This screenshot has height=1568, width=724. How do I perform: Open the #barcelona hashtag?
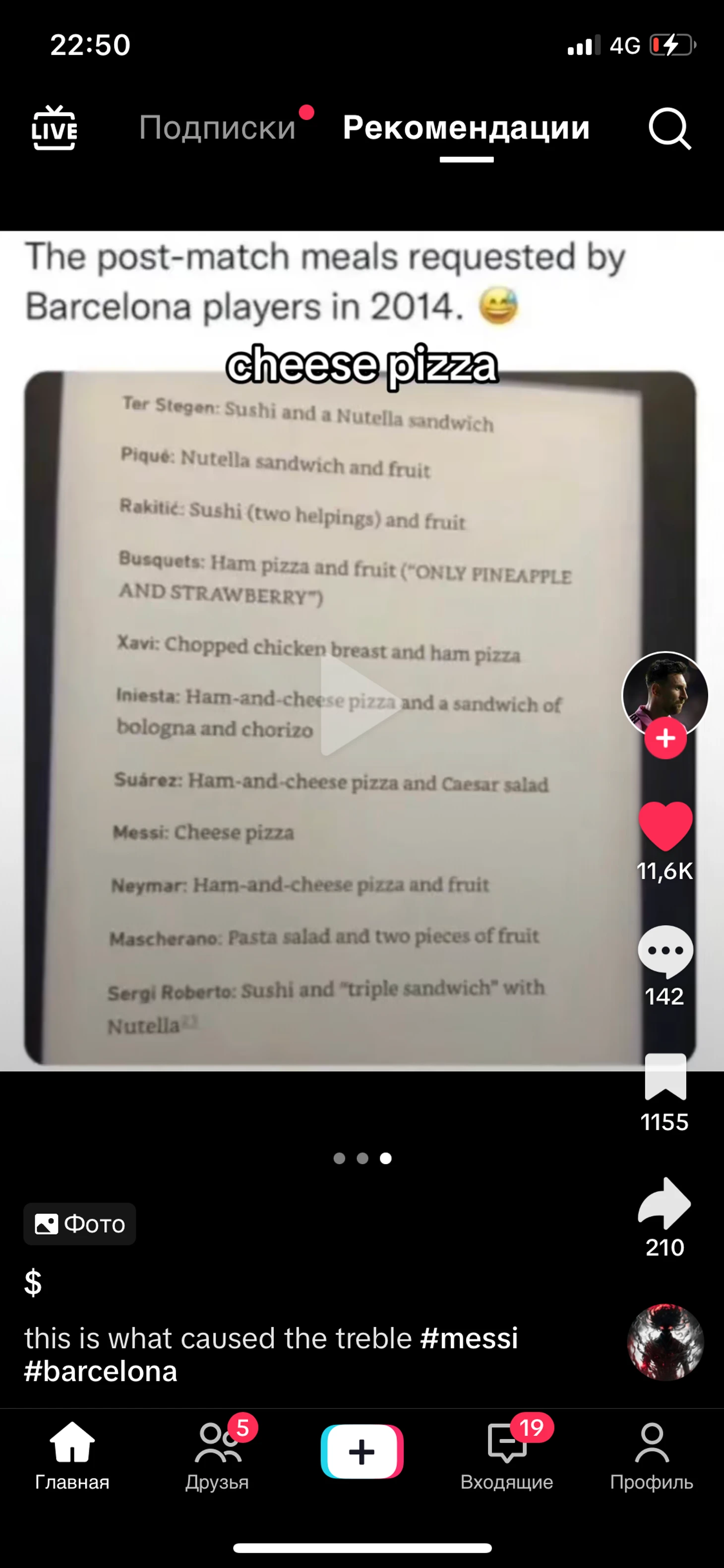pyautogui.click(x=101, y=1372)
